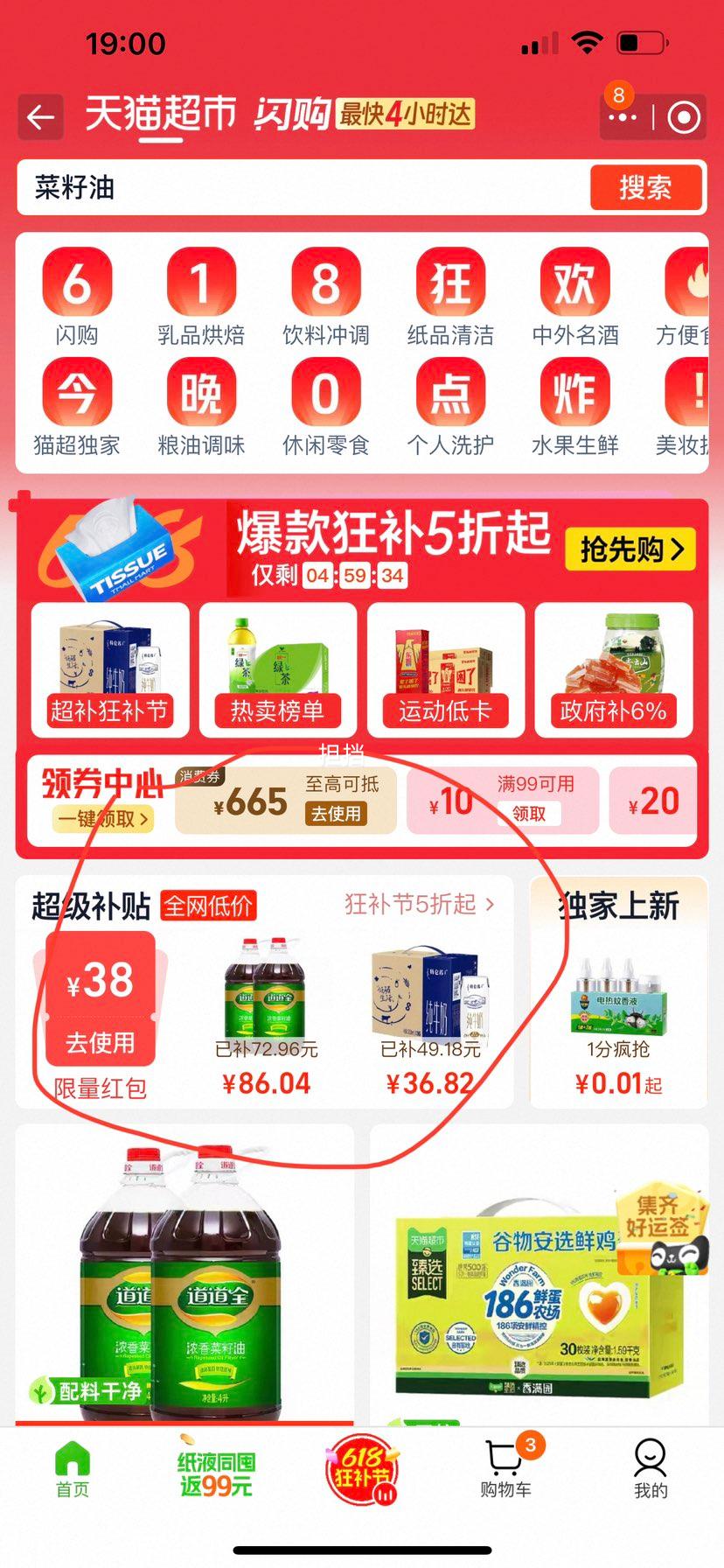Use the ¥38 限量红包

(101, 1042)
